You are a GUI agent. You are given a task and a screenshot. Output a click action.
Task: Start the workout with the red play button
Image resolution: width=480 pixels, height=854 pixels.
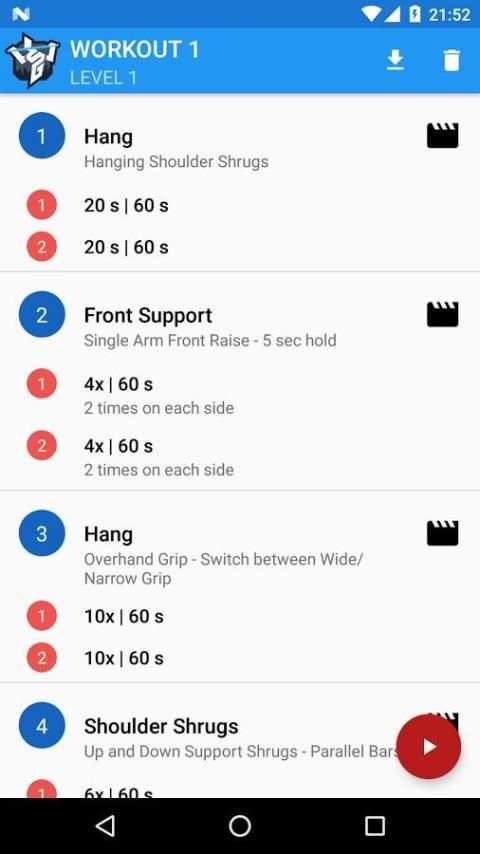429,747
